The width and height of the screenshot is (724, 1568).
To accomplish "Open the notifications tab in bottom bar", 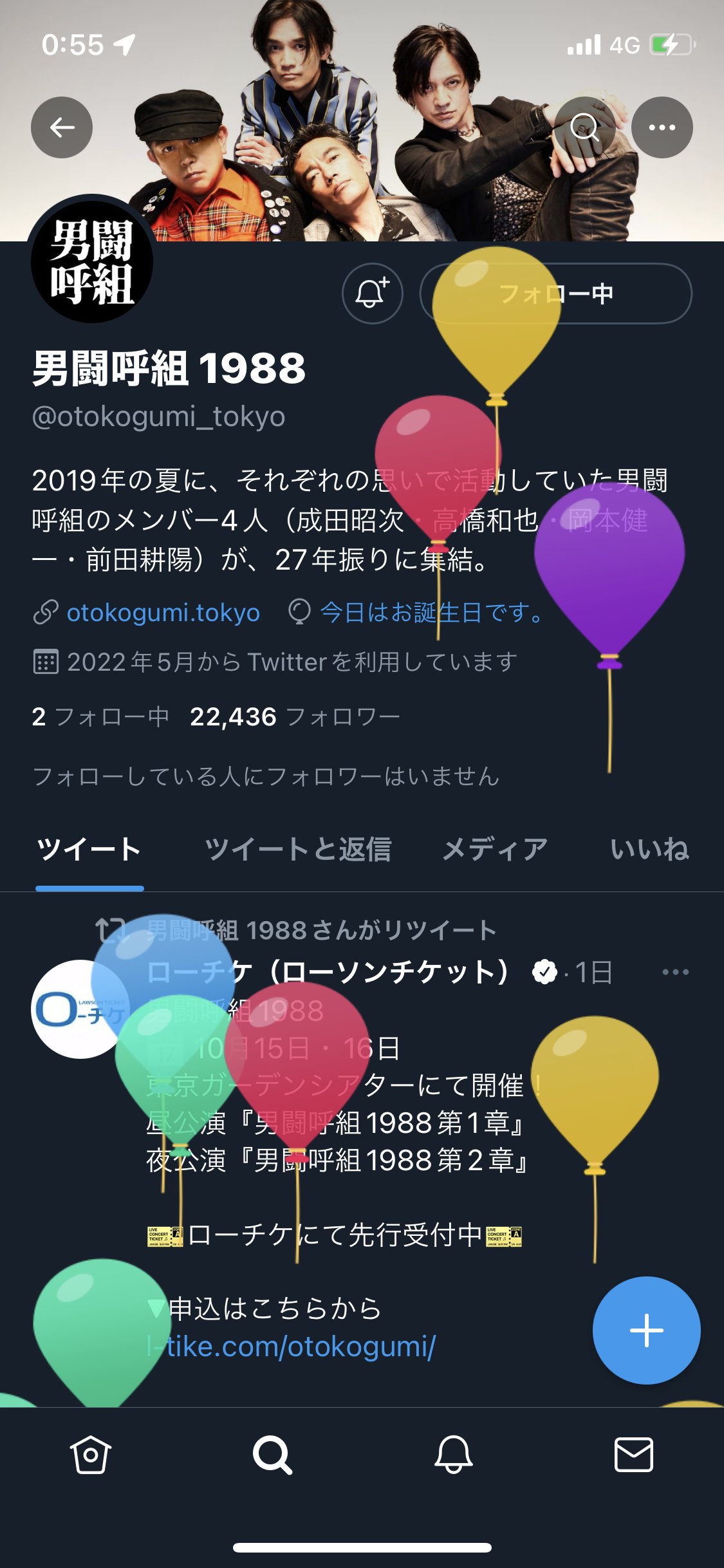I will tap(453, 1455).
